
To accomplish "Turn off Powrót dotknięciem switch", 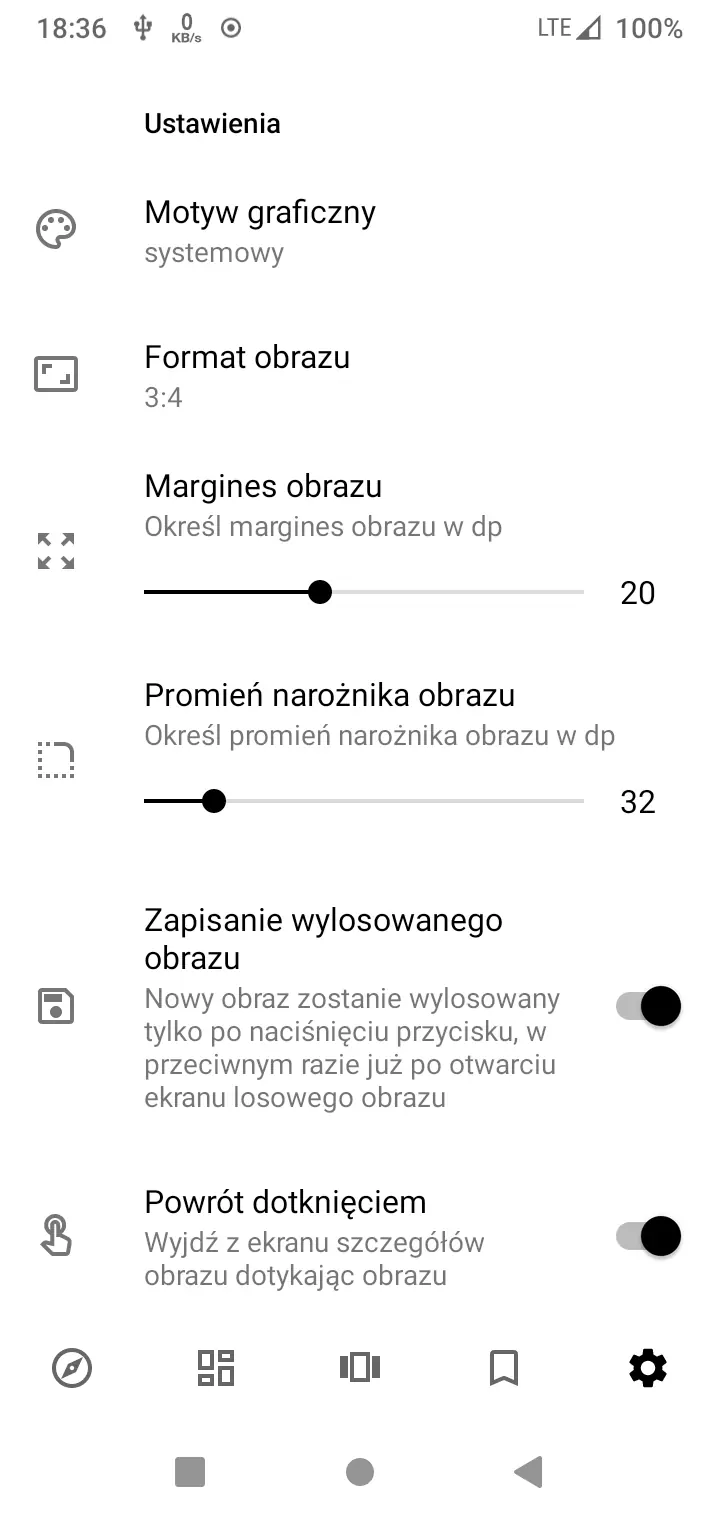I will 645,1236.
